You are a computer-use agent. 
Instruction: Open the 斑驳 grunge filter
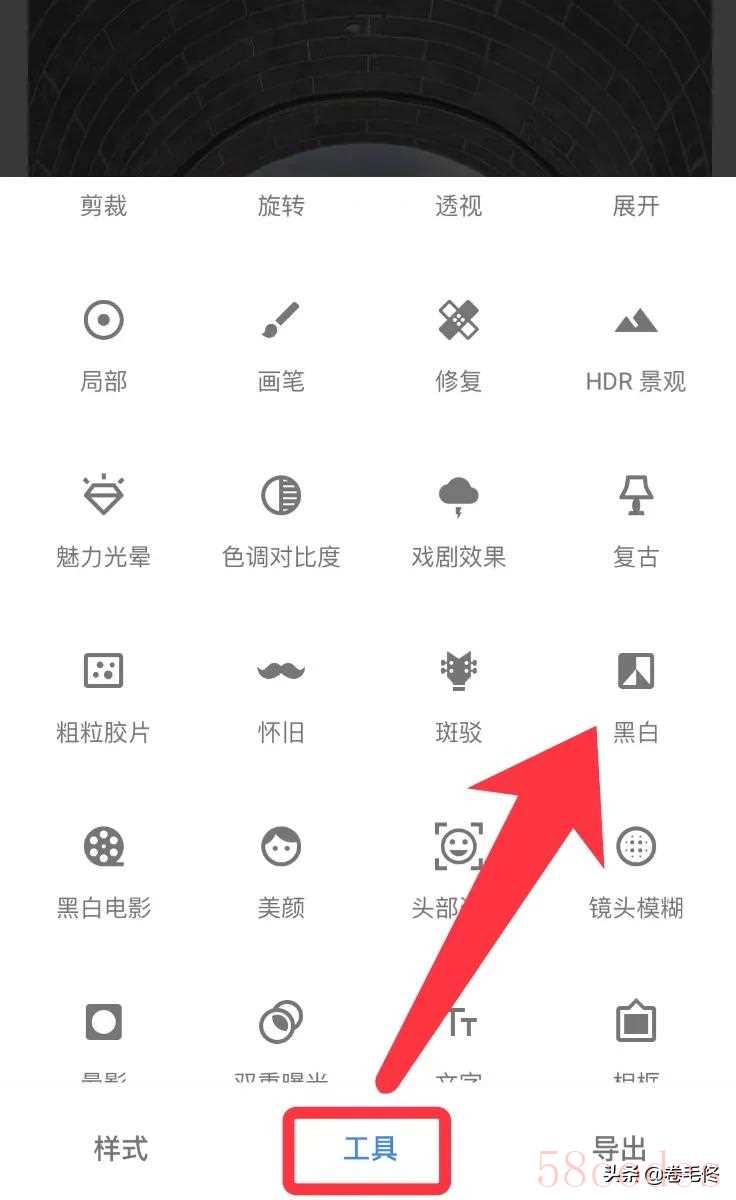[x=458, y=693]
